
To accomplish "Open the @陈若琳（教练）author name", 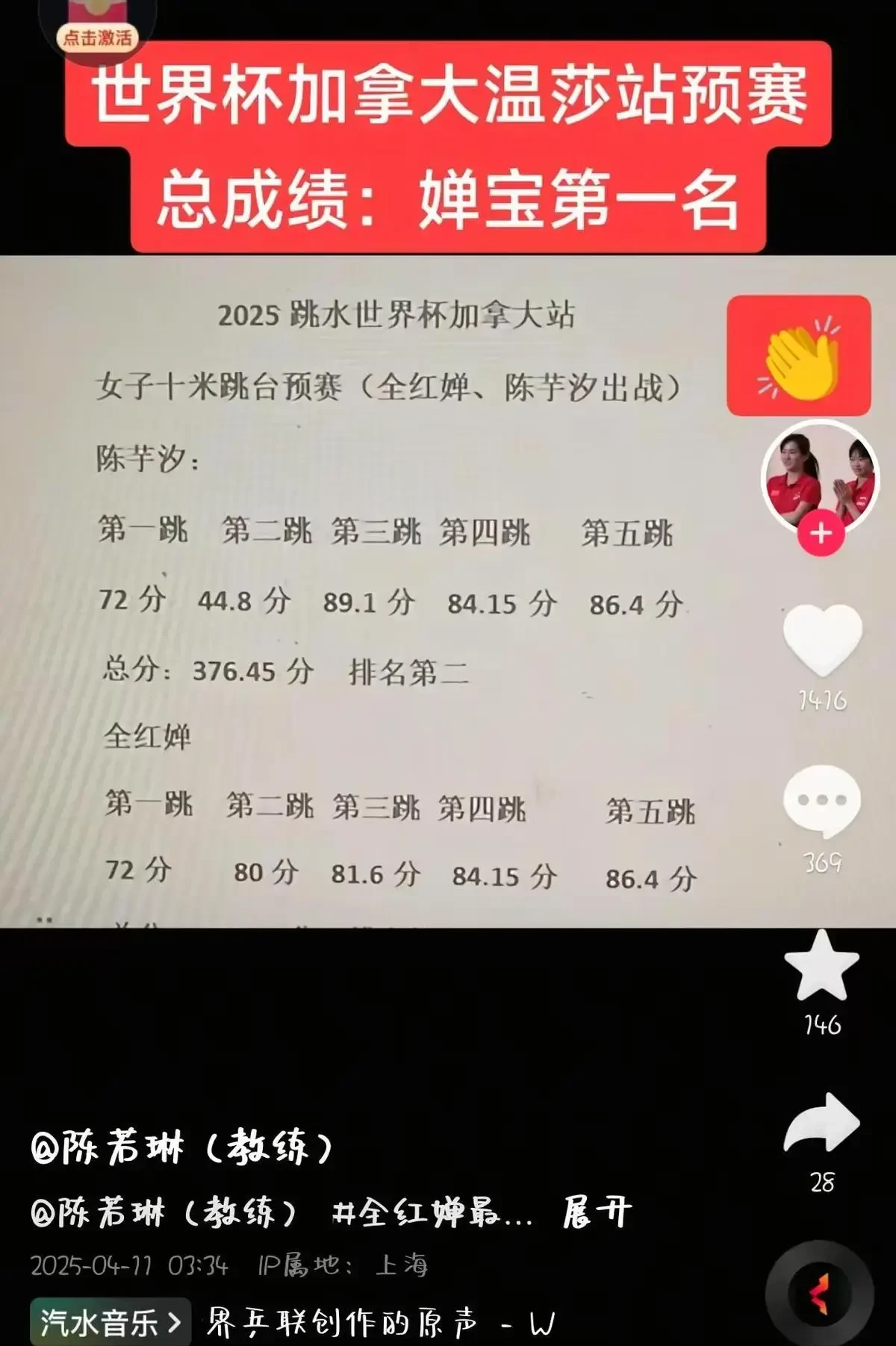I will tap(181, 1147).
